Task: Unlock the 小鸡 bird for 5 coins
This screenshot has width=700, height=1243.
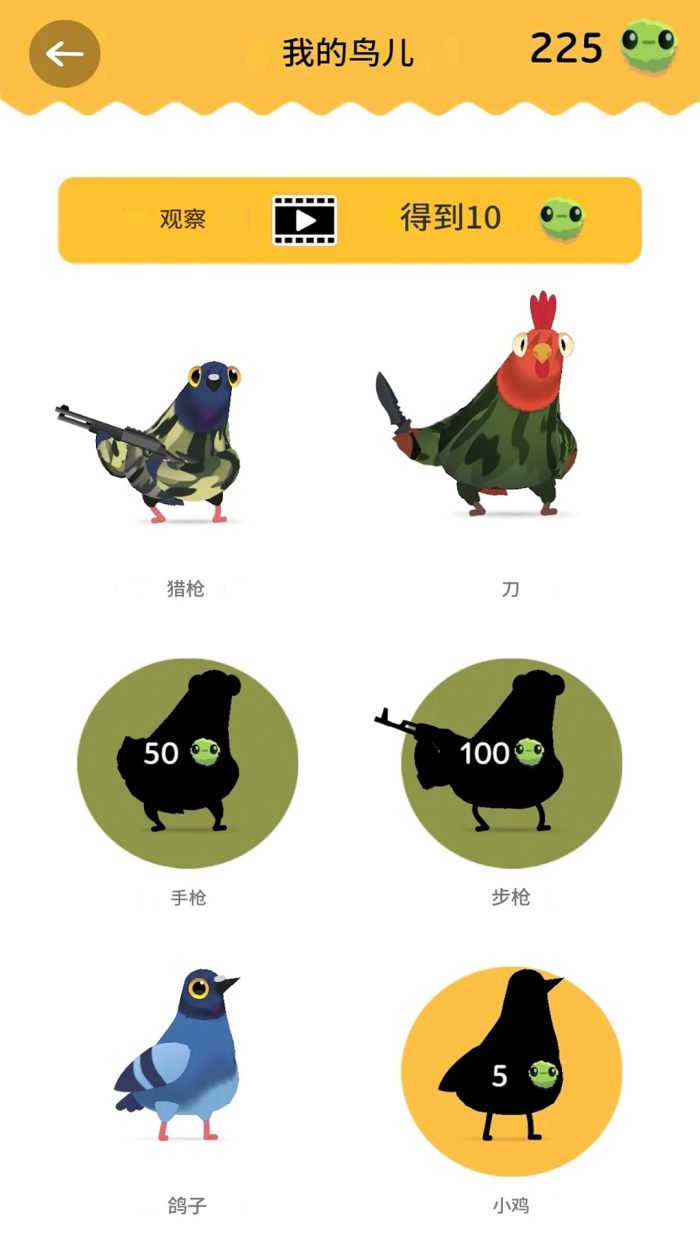Action: pos(511,1071)
